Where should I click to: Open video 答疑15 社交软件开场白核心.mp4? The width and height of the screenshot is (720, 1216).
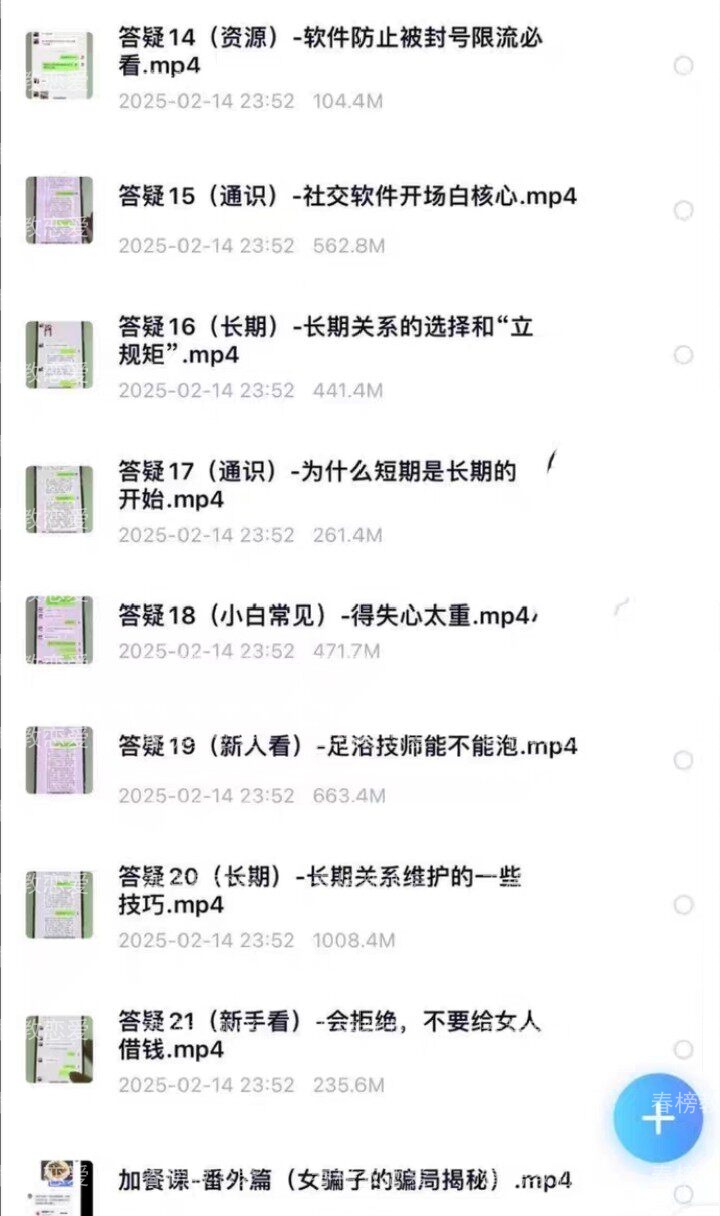pos(346,196)
